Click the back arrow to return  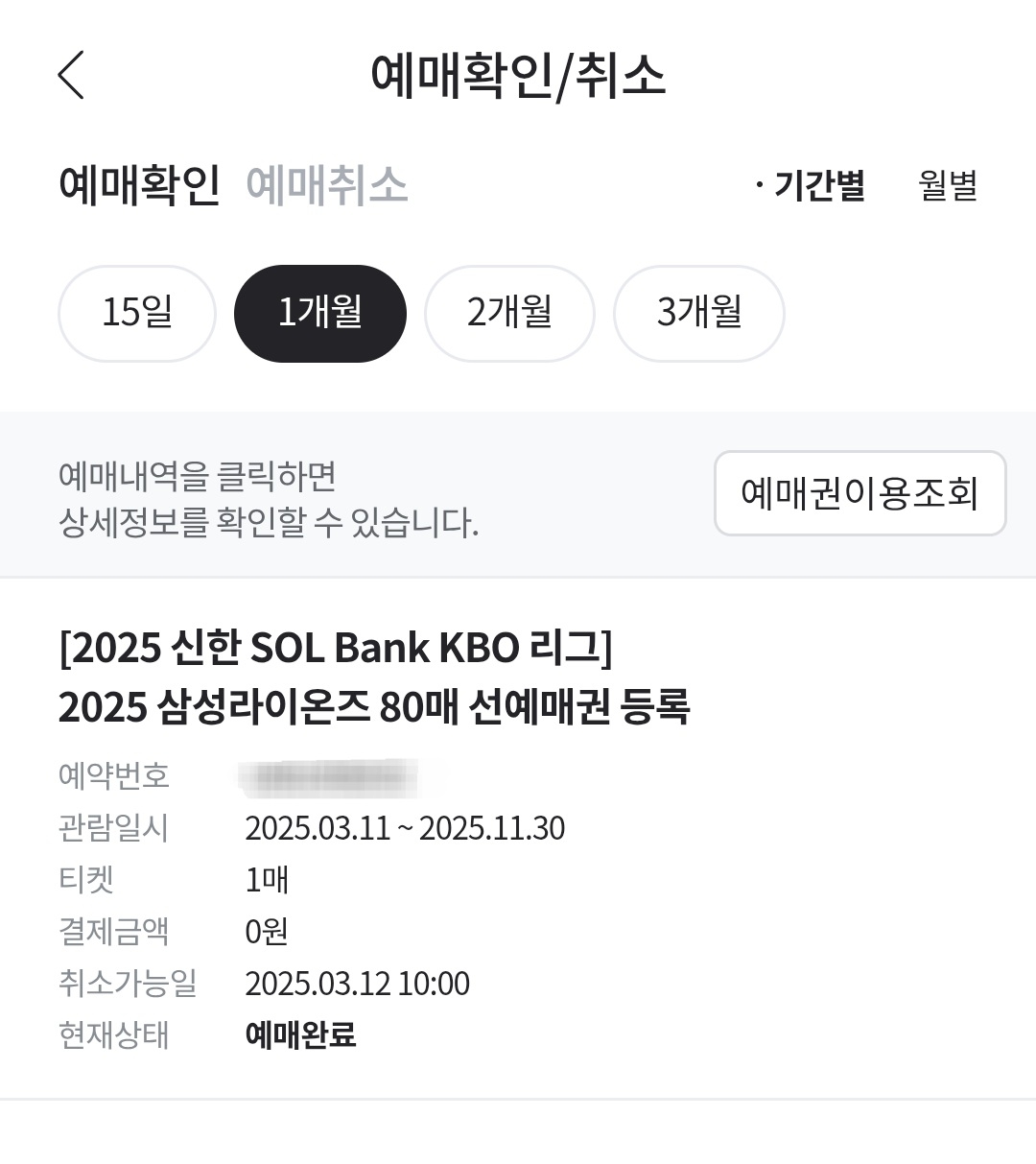72,77
